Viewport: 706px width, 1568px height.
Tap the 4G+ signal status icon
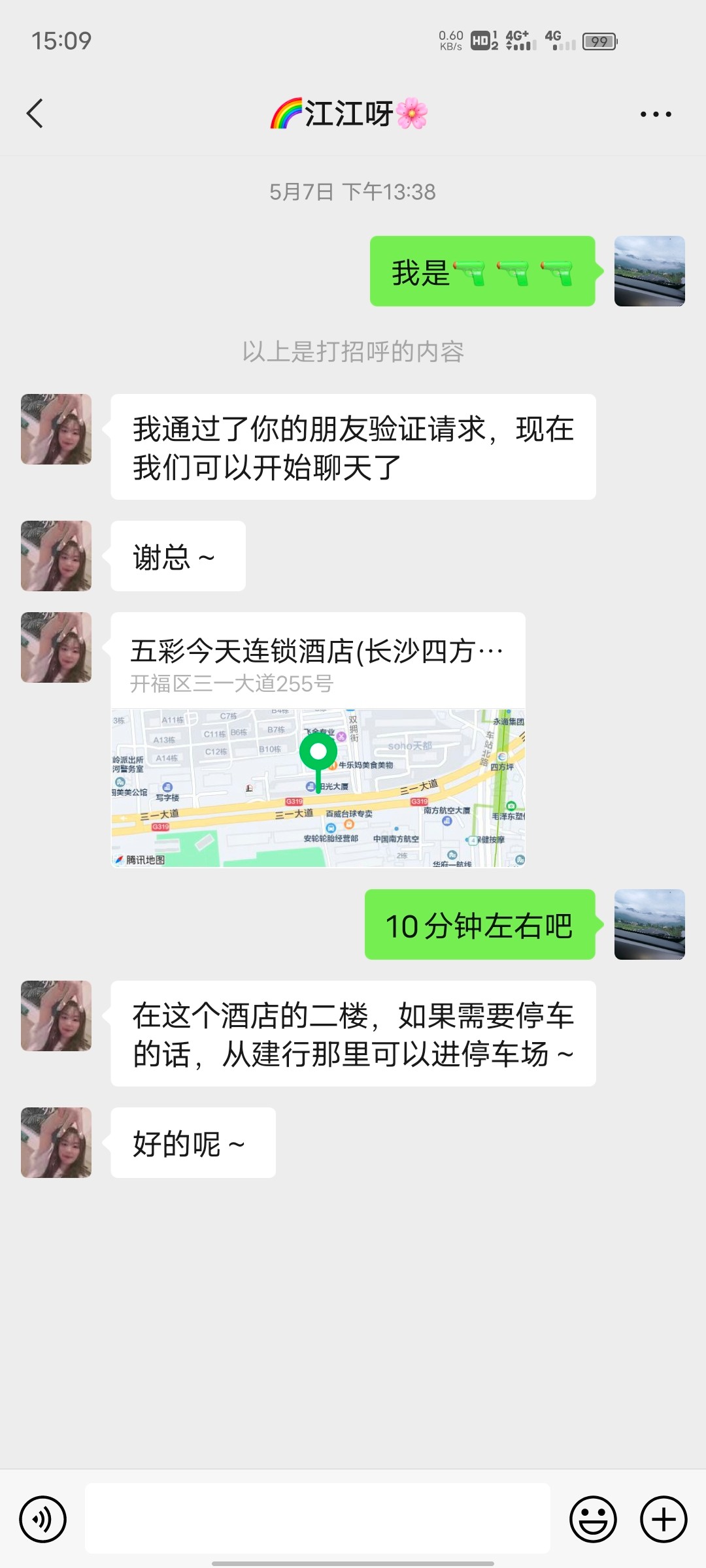(x=516, y=41)
